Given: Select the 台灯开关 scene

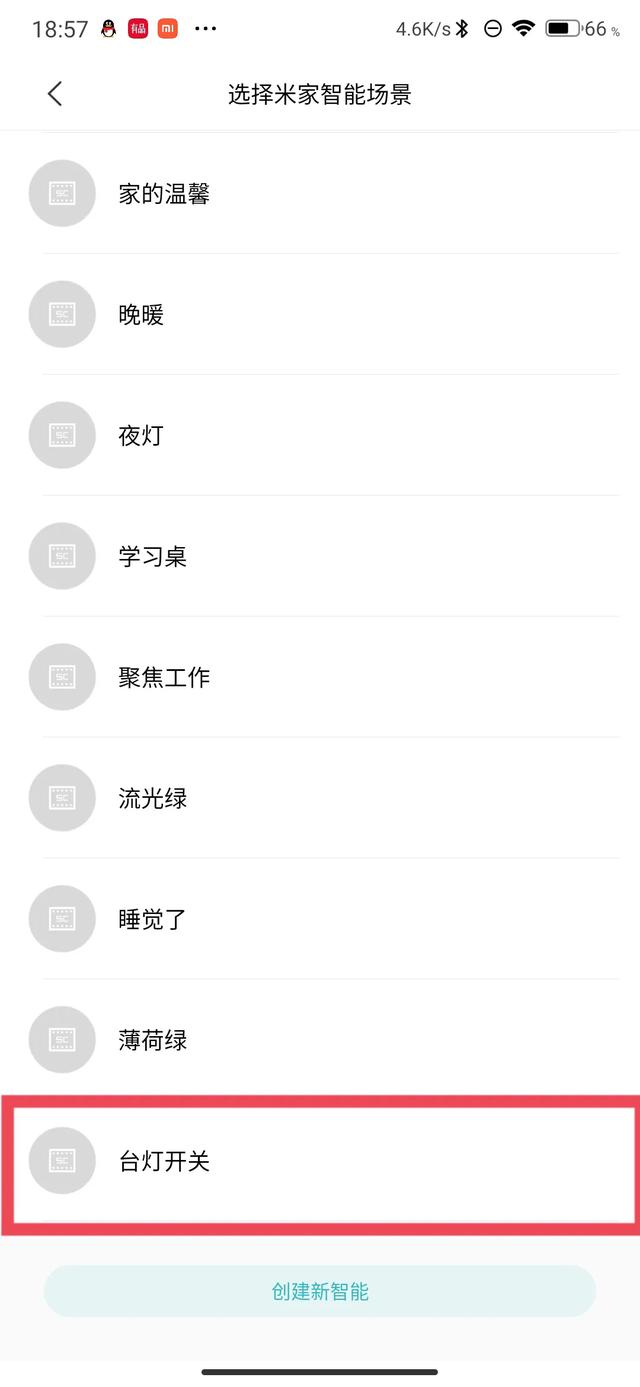Looking at the screenshot, I should tap(320, 1161).
